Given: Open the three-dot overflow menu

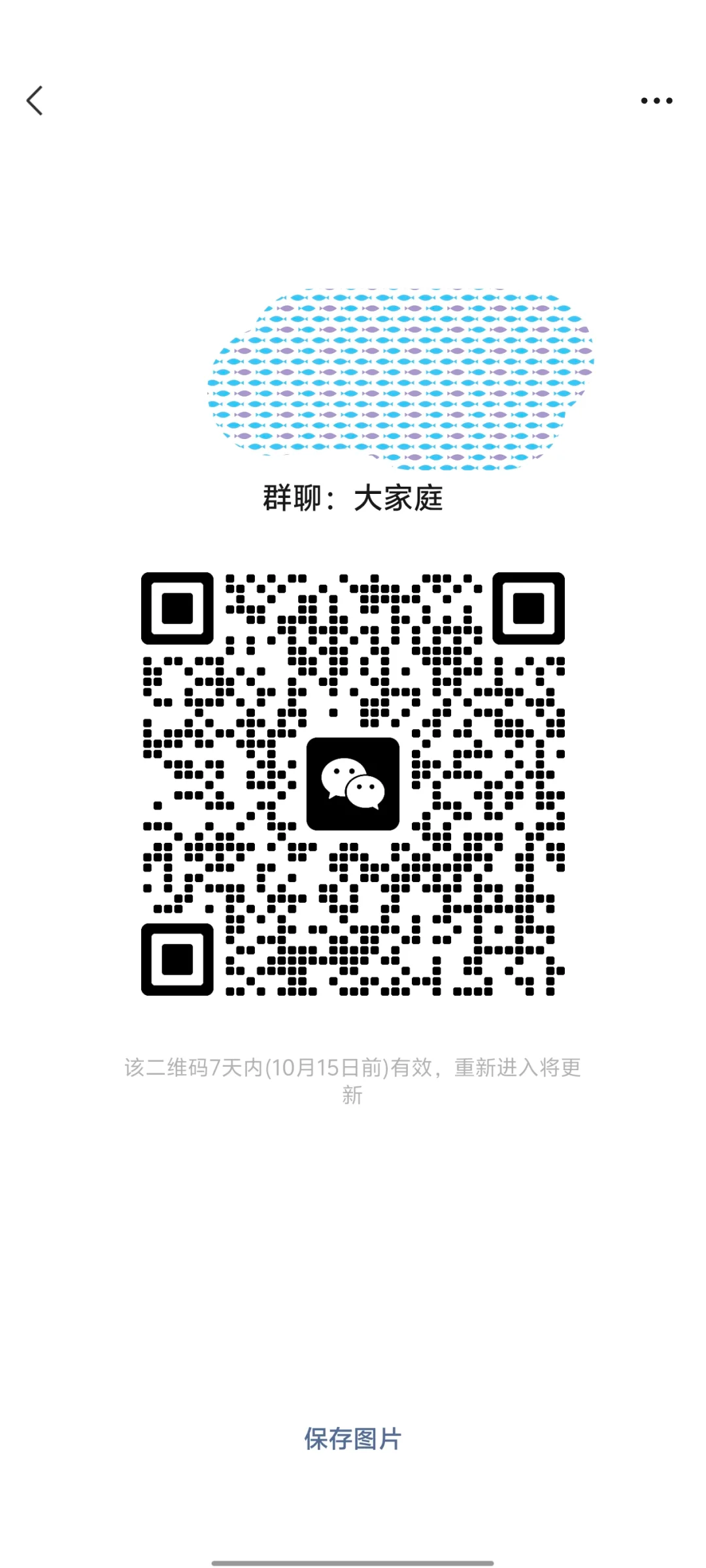Looking at the screenshot, I should coord(656,101).
